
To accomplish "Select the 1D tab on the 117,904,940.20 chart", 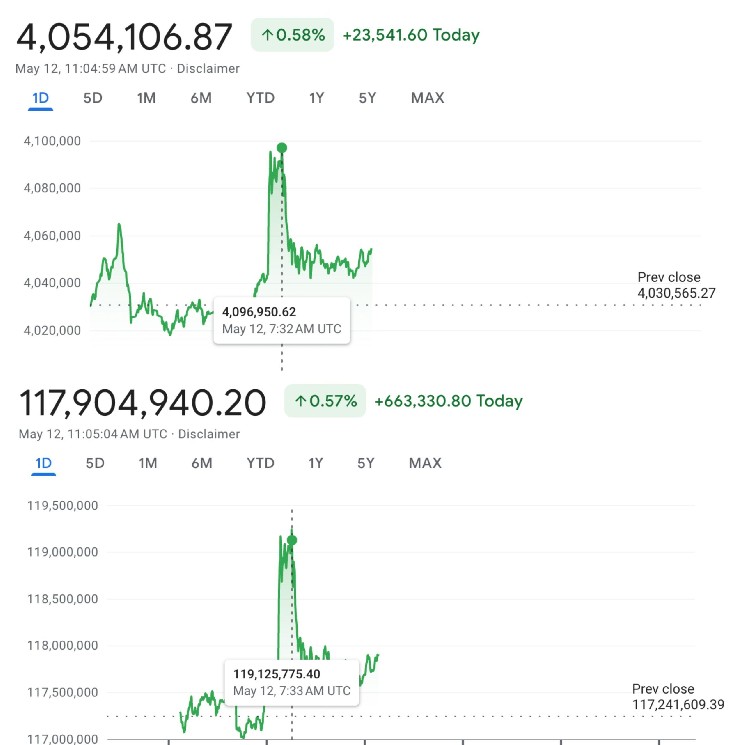I will pyautogui.click(x=43, y=463).
